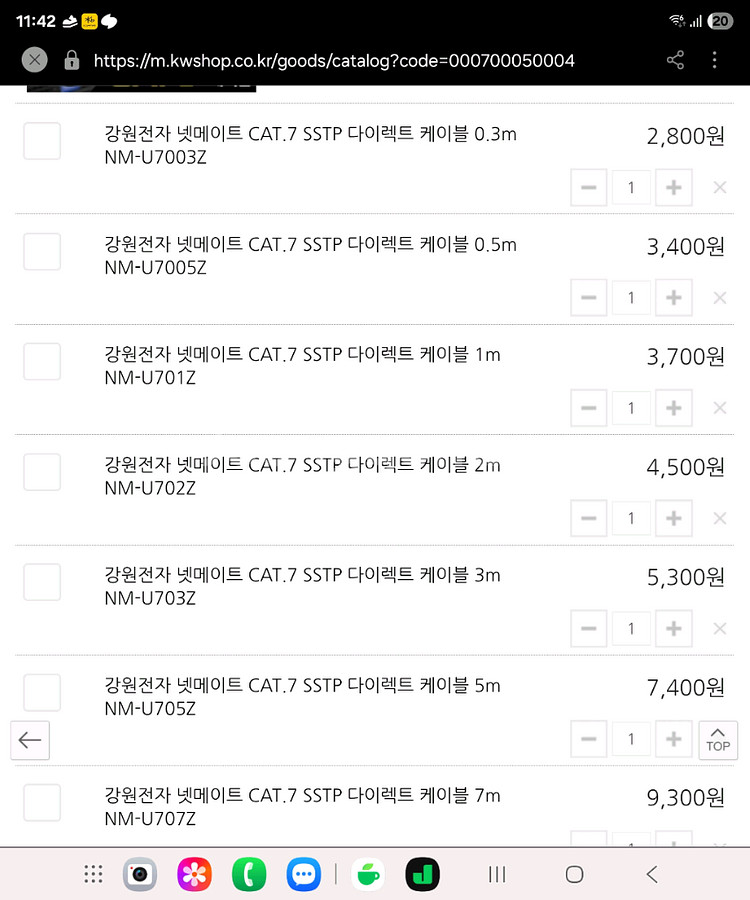
Task: Select the 3m cable item checkbox
Action: 42,582
